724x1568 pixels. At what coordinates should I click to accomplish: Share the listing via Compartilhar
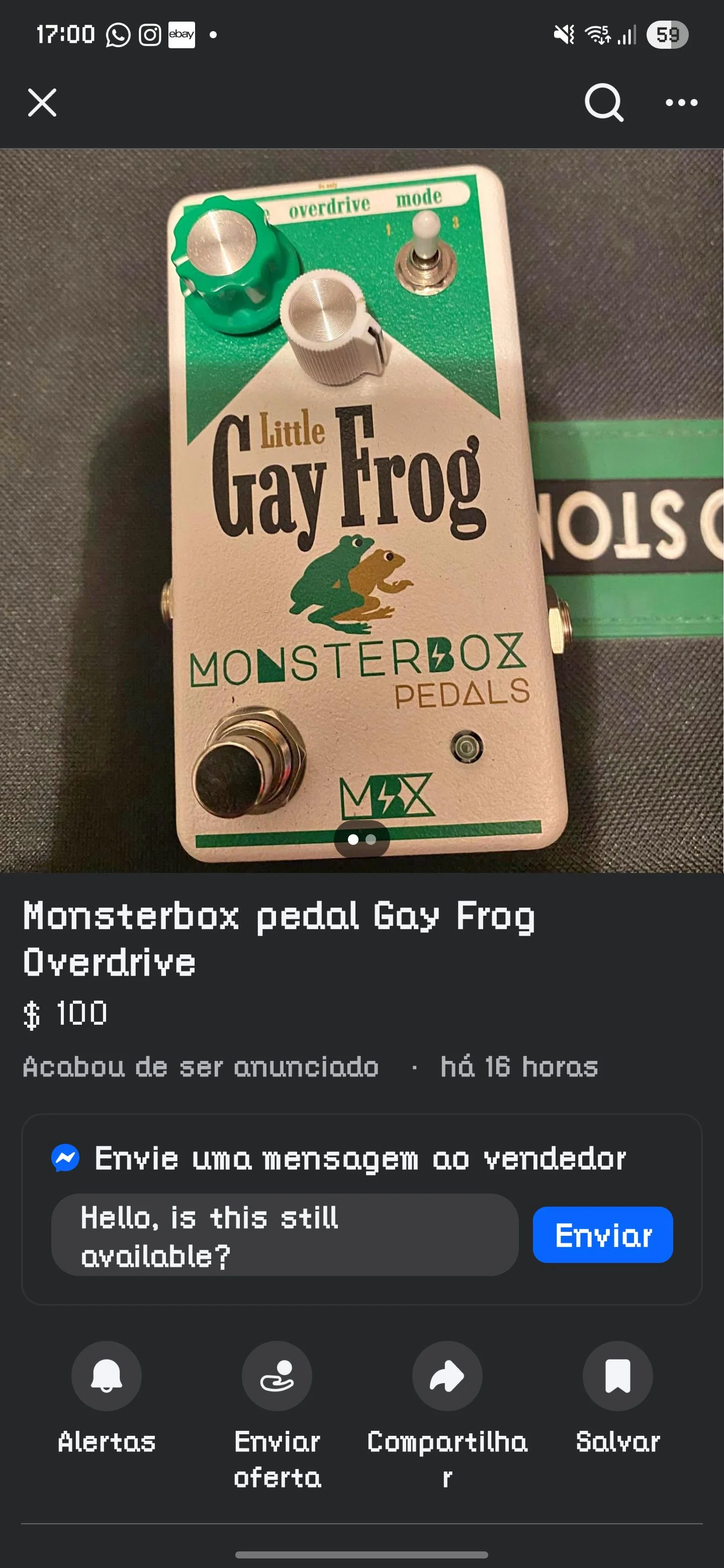tap(447, 1376)
